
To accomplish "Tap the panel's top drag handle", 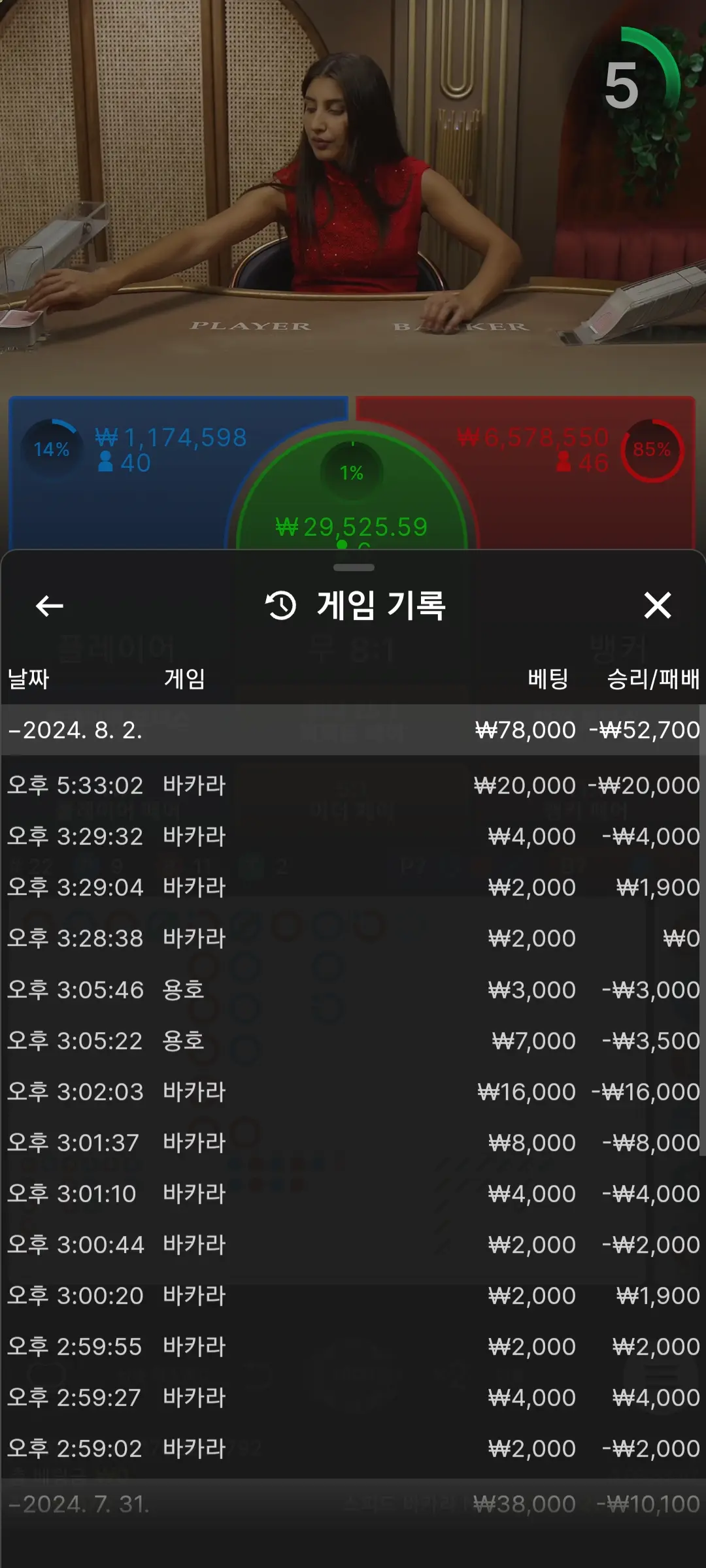I will 354,568.
